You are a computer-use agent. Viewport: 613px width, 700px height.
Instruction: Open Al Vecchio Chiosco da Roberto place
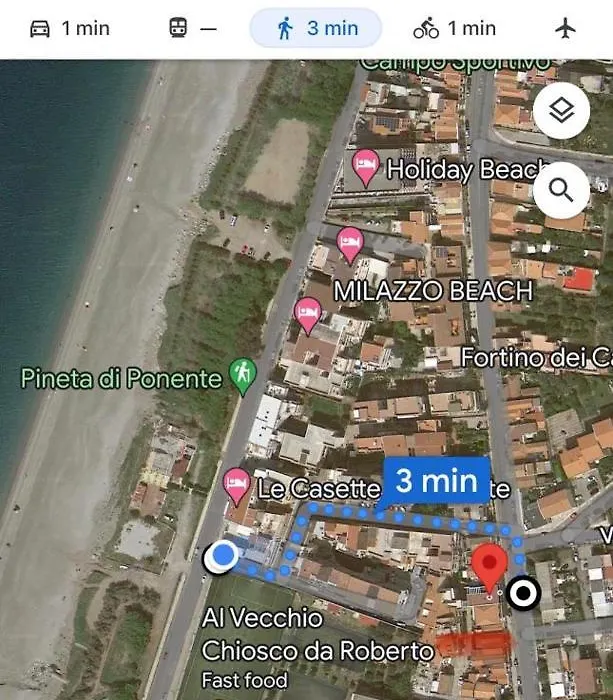[x=317, y=649]
